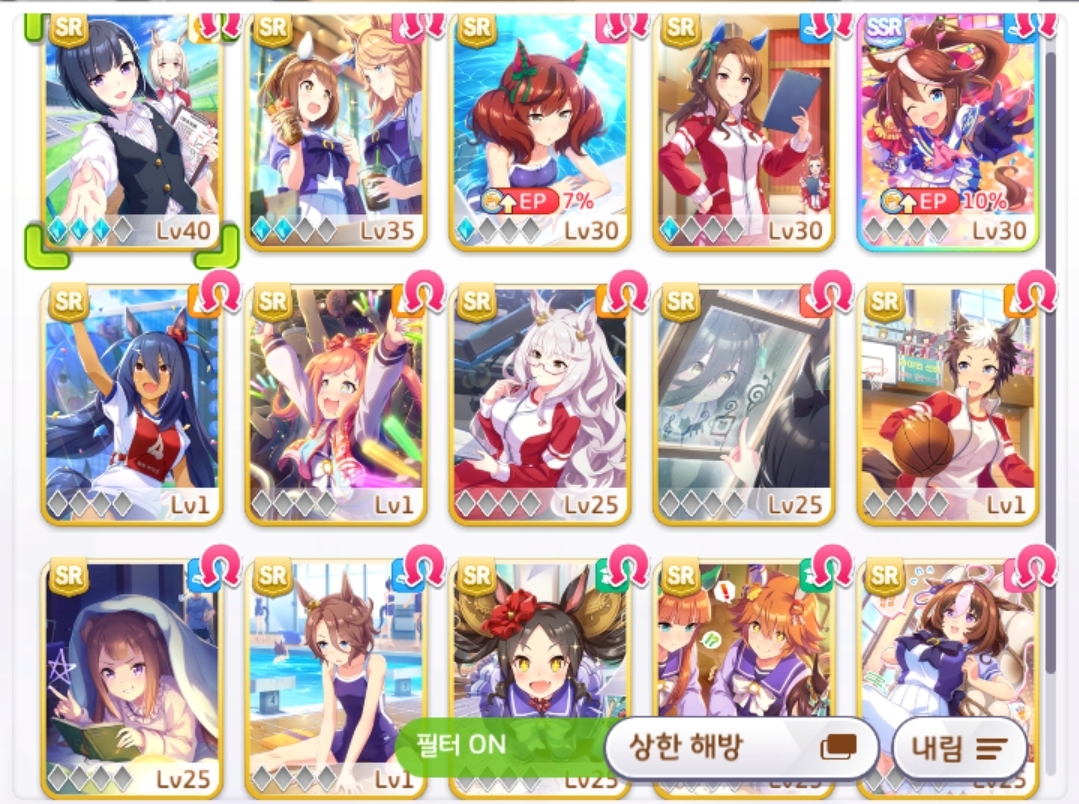Pick the white-haired girl with glasses card

click(x=541, y=405)
